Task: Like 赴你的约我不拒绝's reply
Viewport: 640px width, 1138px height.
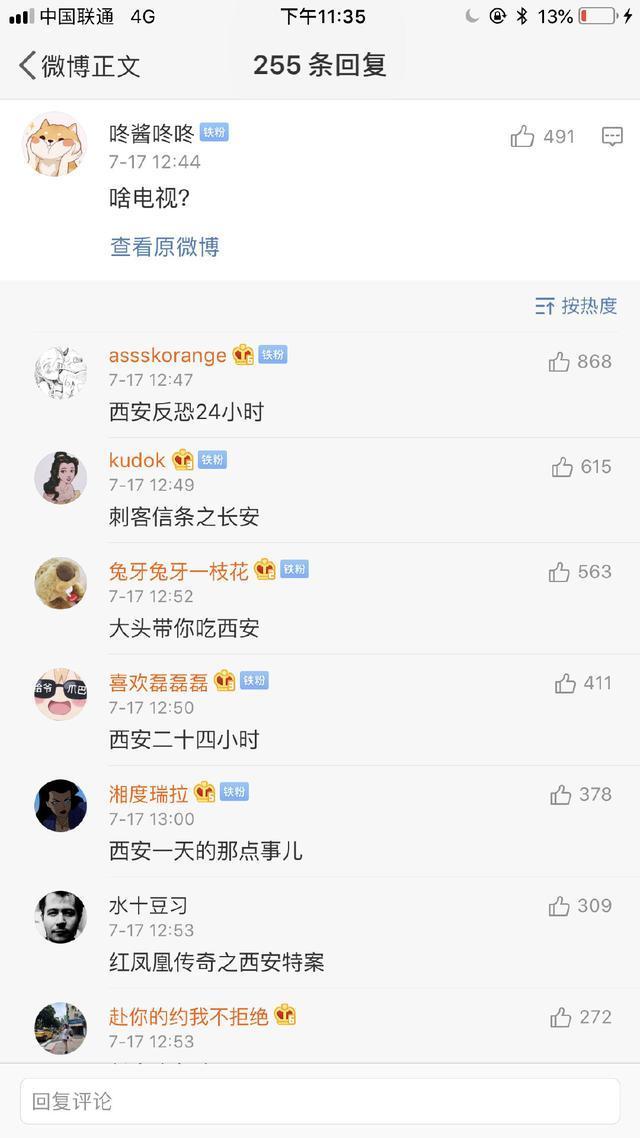Action: click(561, 1017)
